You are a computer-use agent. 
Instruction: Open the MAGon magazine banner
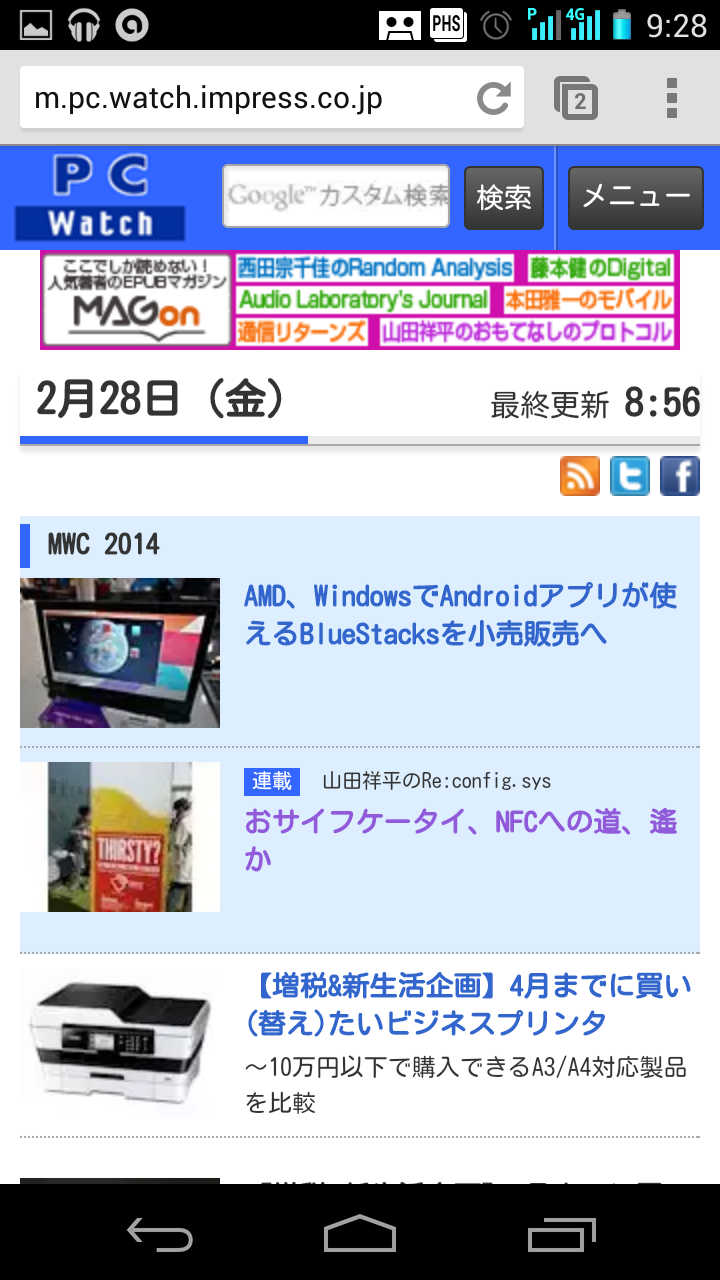(x=360, y=300)
